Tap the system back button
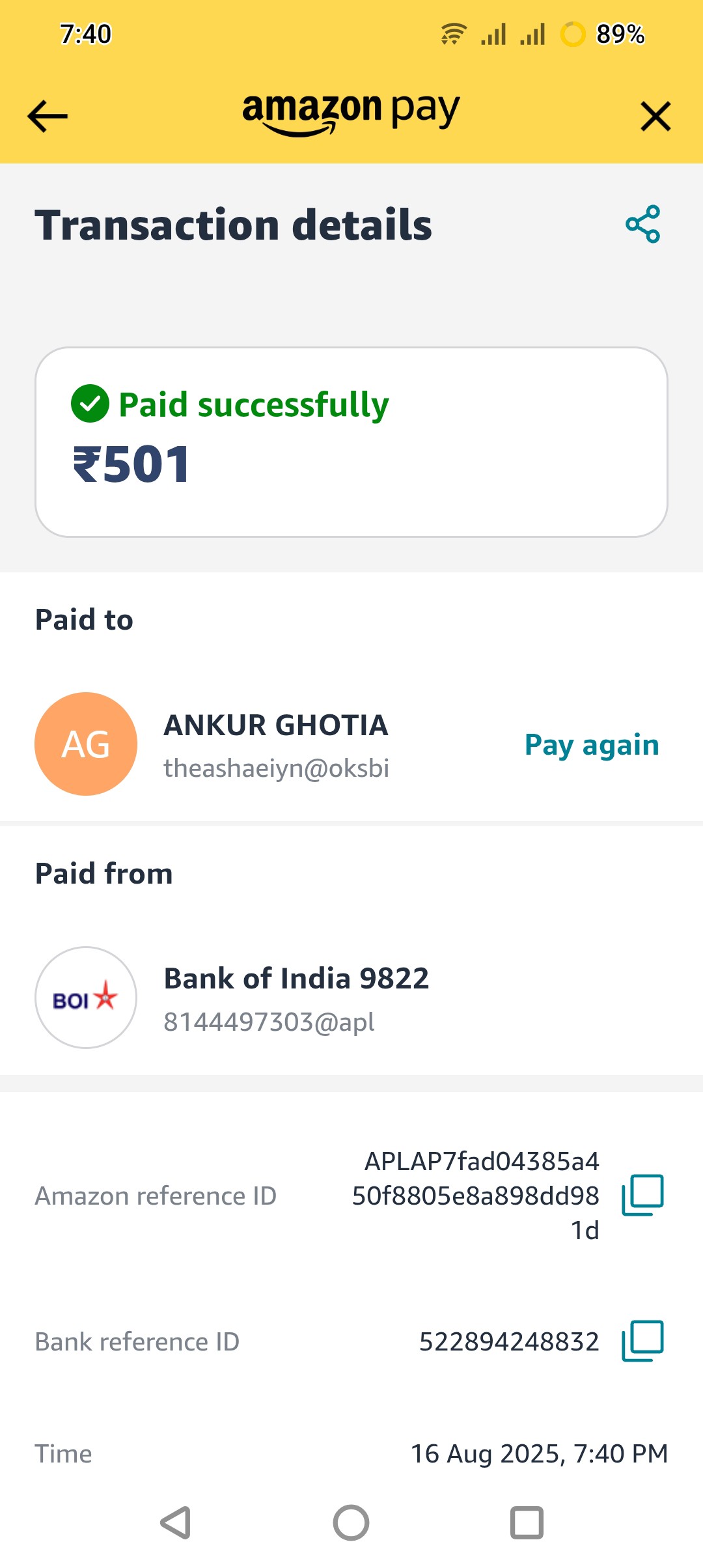The width and height of the screenshot is (703, 1568). point(176,1522)
